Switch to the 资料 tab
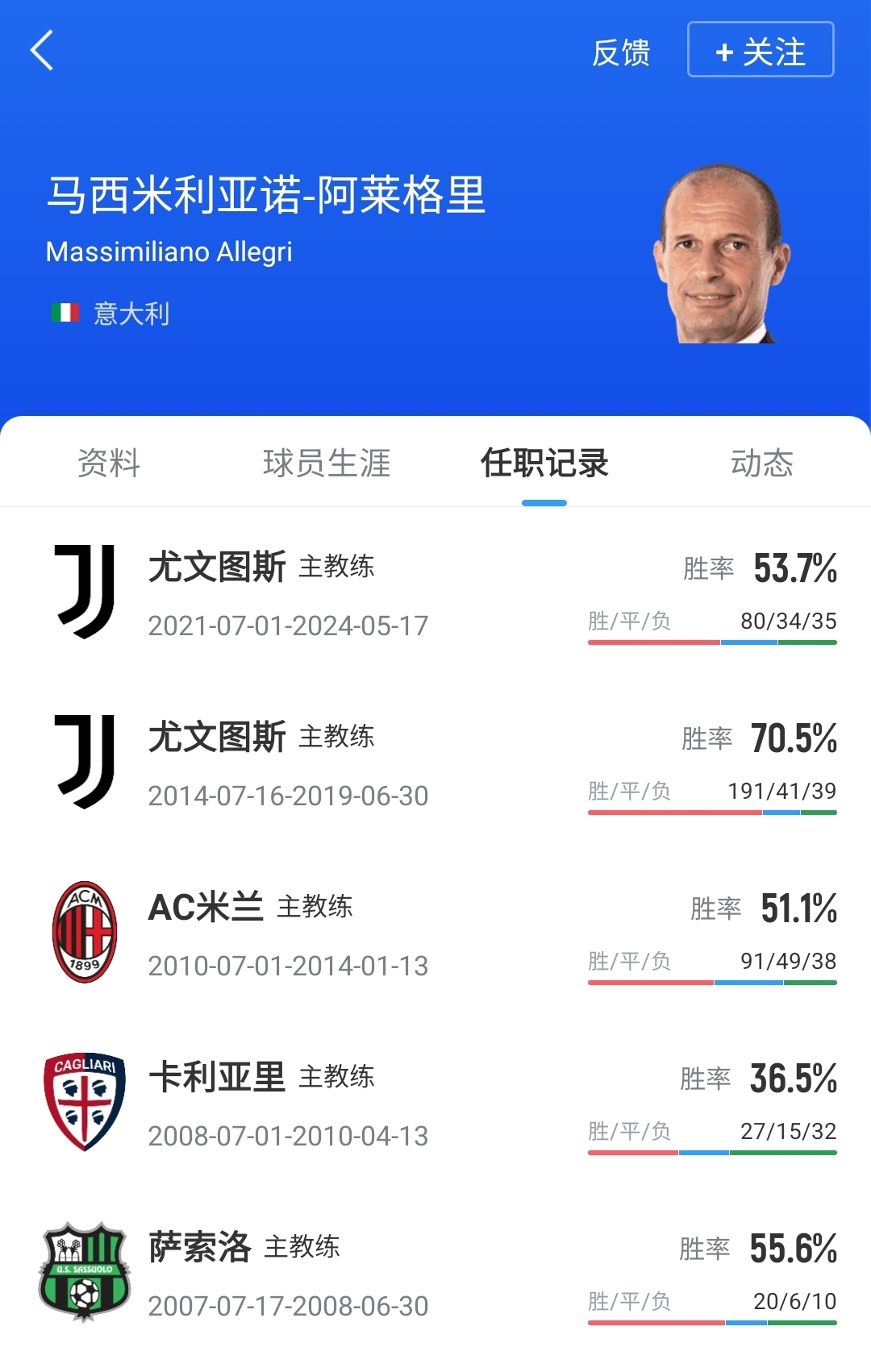 coord(109,464)
